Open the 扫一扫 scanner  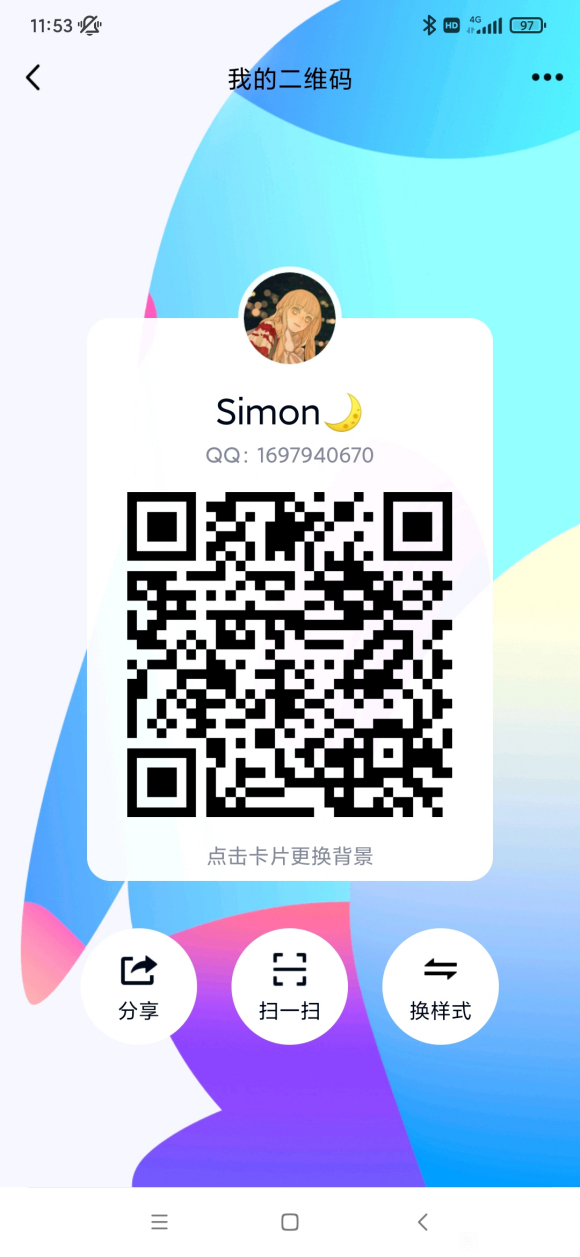point(290,986)
